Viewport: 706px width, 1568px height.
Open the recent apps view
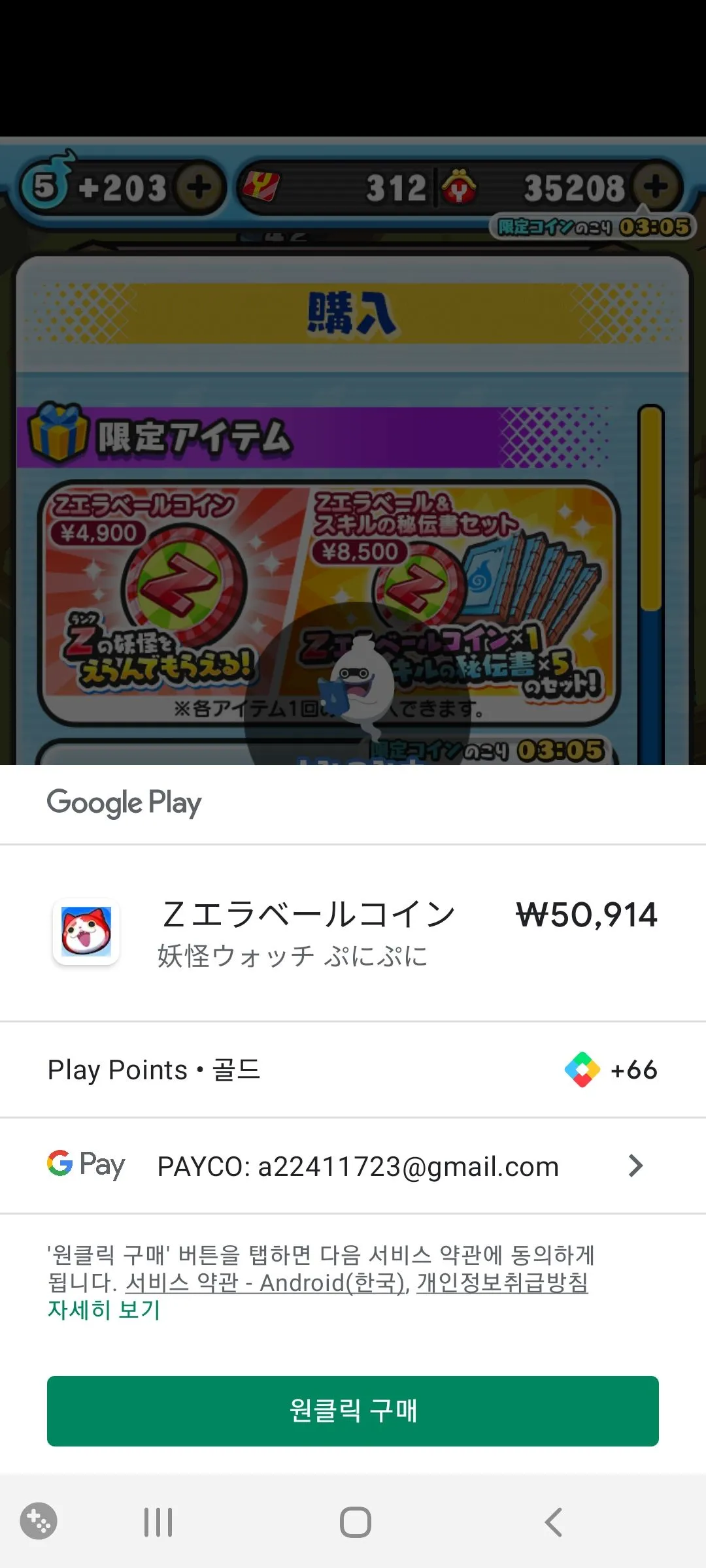pos(158,1522)
